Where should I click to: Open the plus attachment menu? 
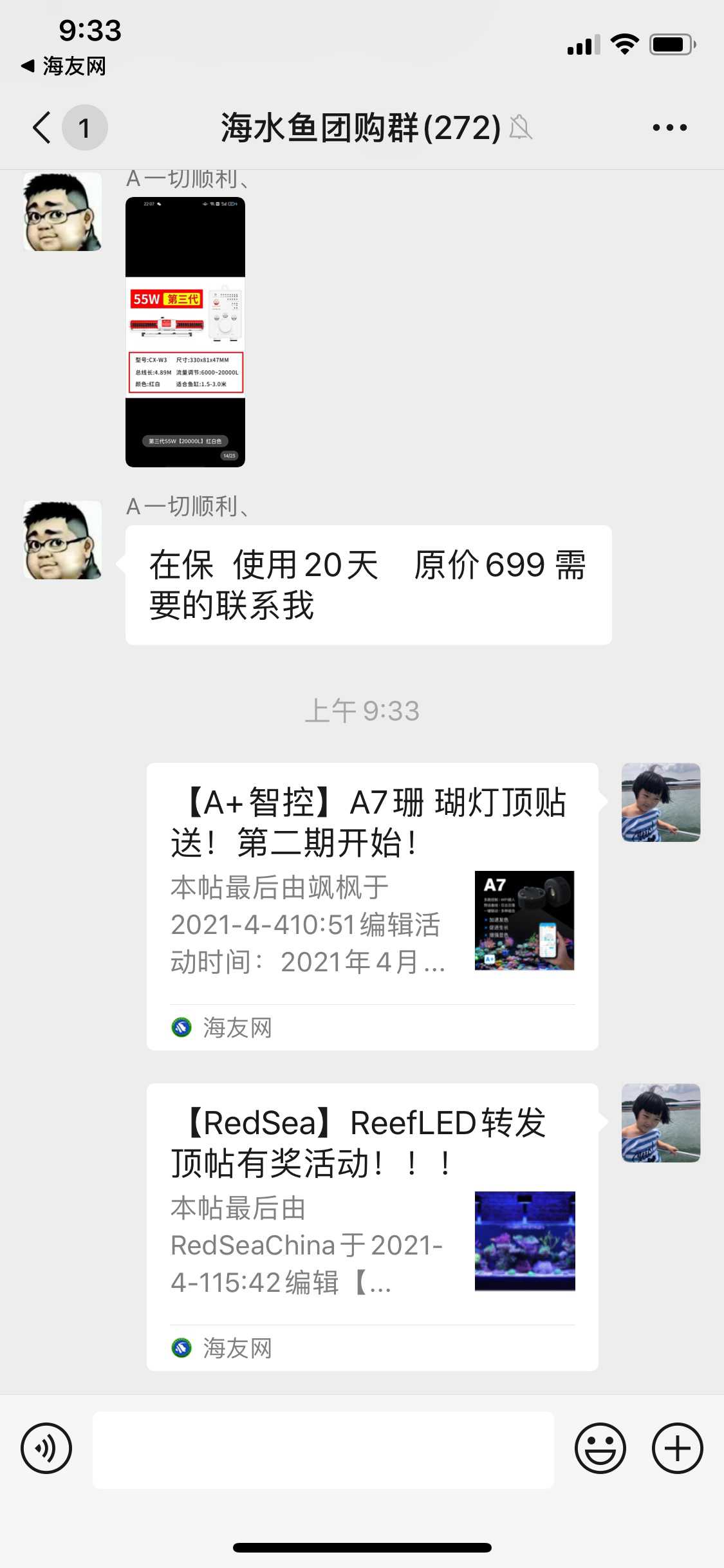[677, 1448]
